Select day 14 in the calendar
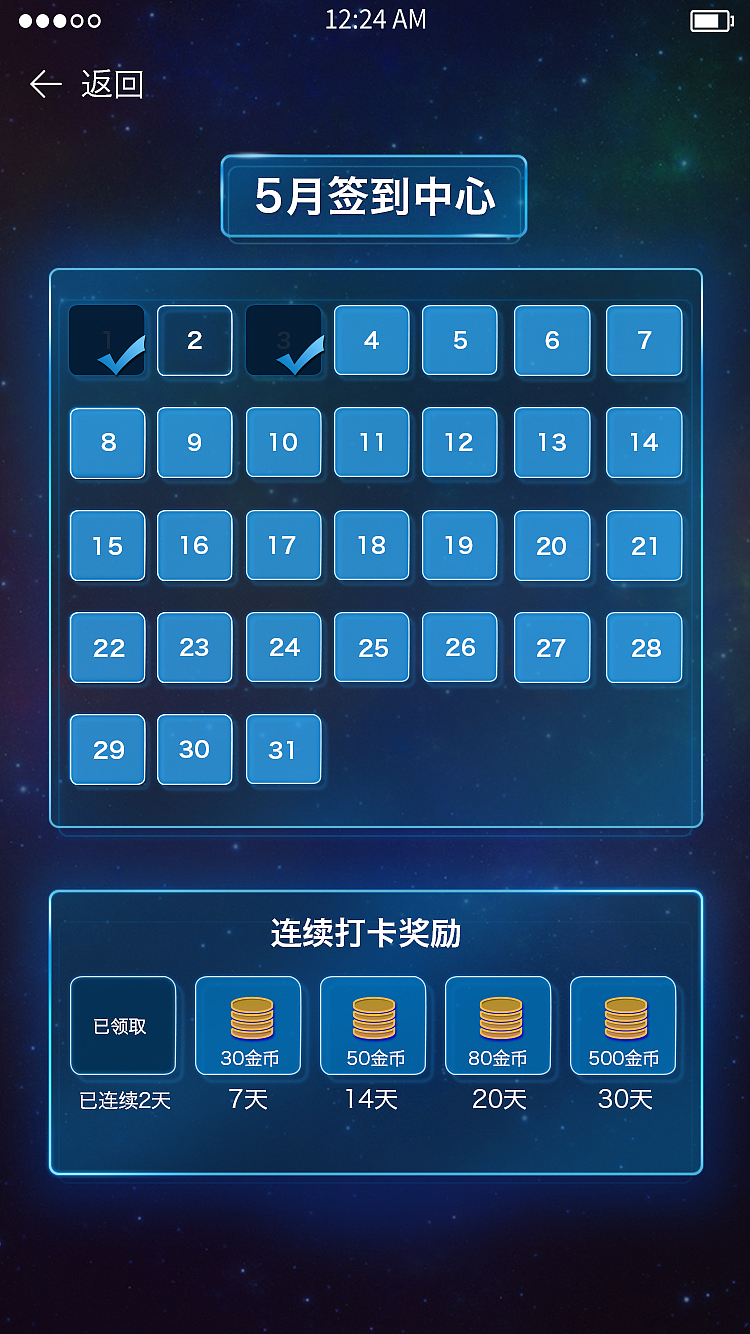The height and width of the screenshot is (1334, 750). [644, 443]
